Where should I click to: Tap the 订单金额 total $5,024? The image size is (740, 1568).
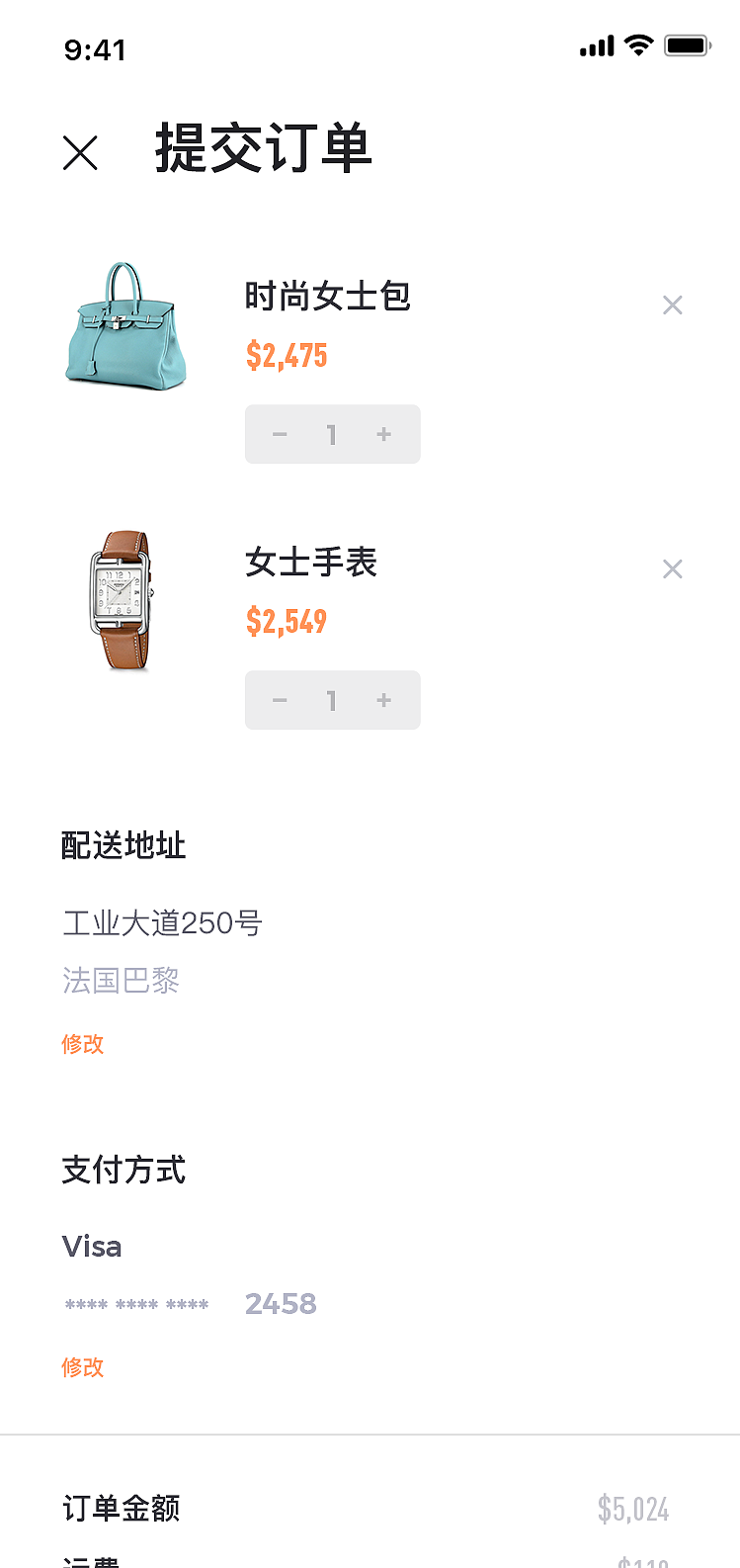point(632,1510)
